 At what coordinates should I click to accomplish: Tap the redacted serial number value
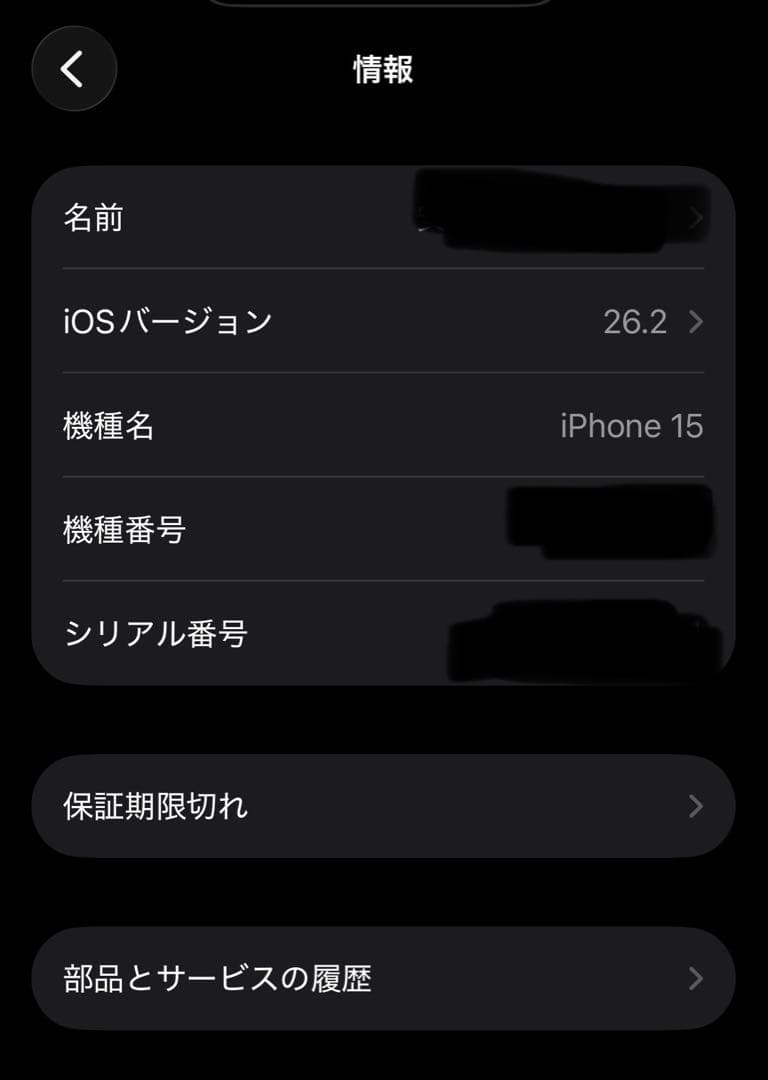point(590,634)
